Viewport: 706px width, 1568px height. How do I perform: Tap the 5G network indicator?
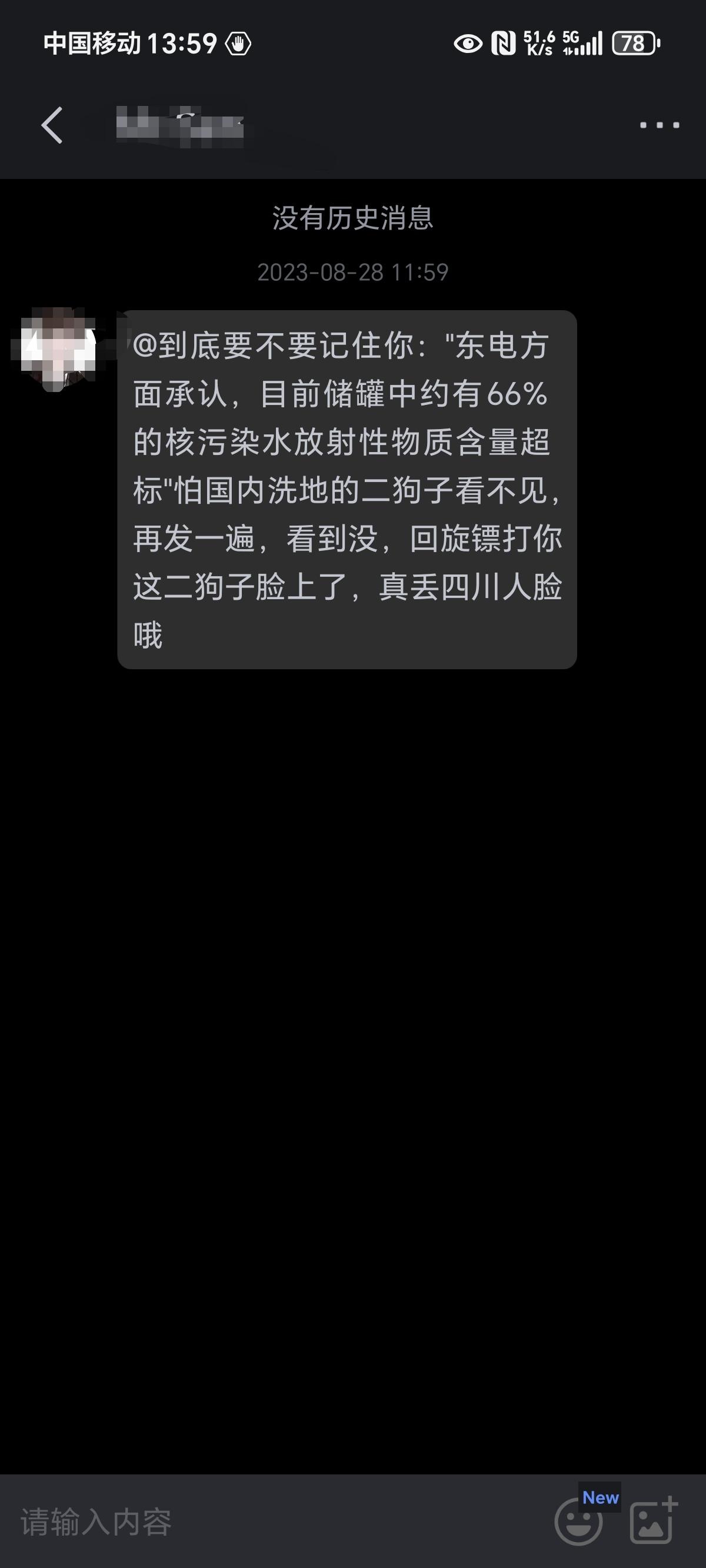(572, 38)
